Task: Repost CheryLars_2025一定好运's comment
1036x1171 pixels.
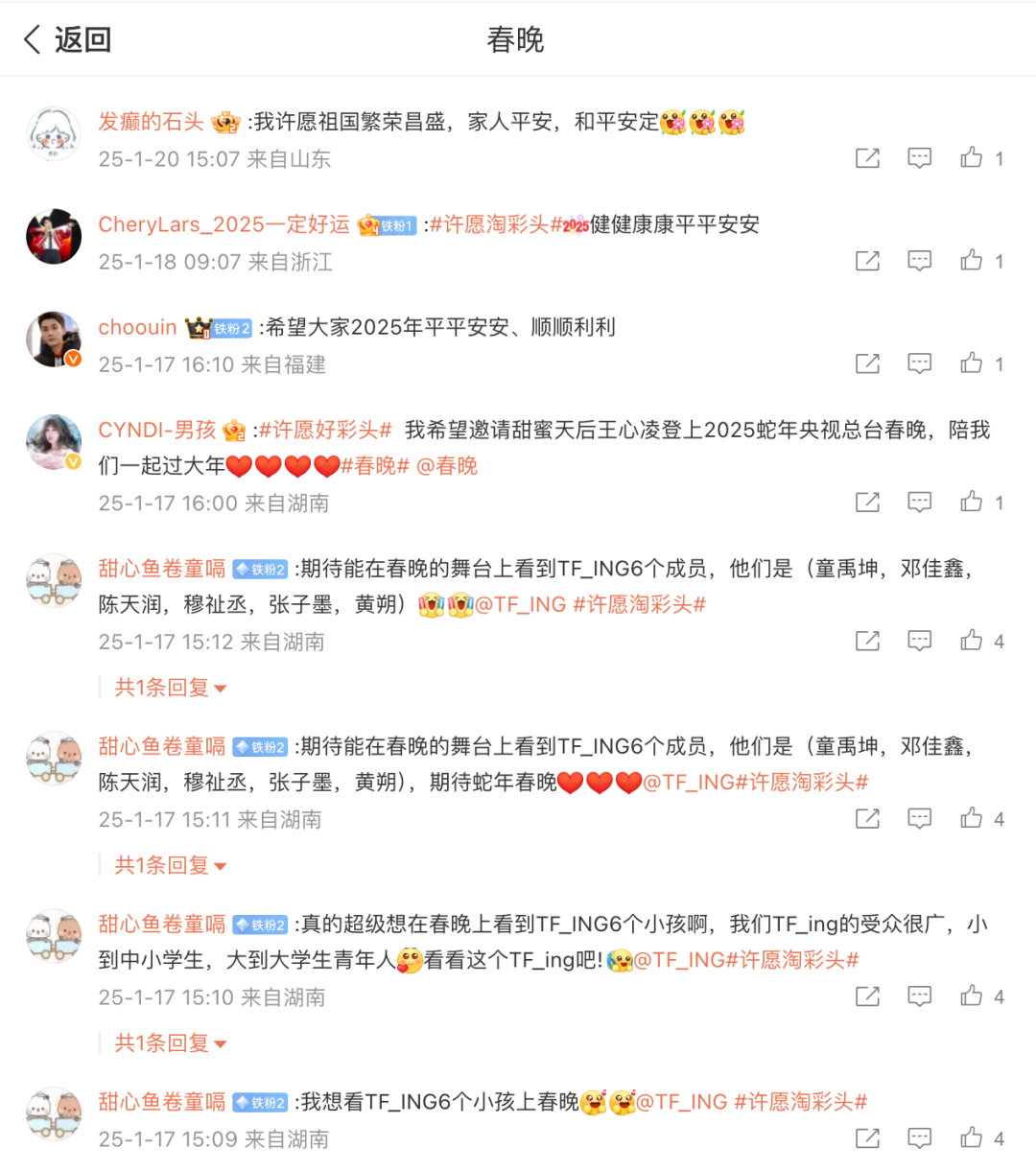Action: (867, 261)
